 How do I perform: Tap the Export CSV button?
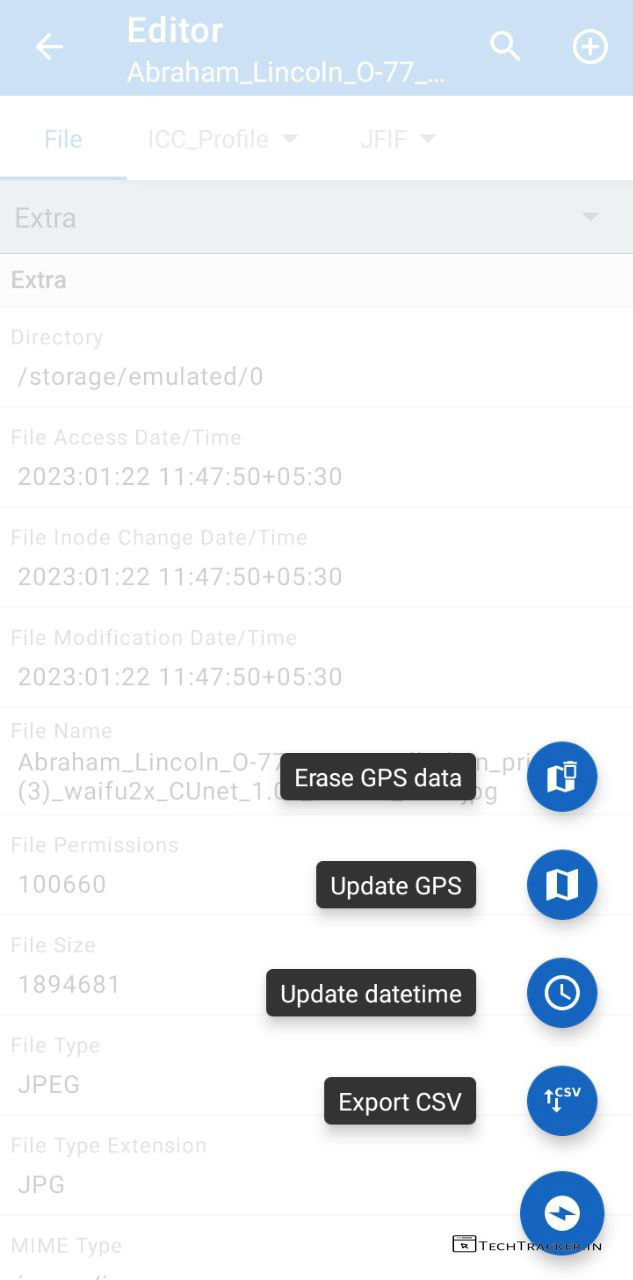click(562, 1101)
